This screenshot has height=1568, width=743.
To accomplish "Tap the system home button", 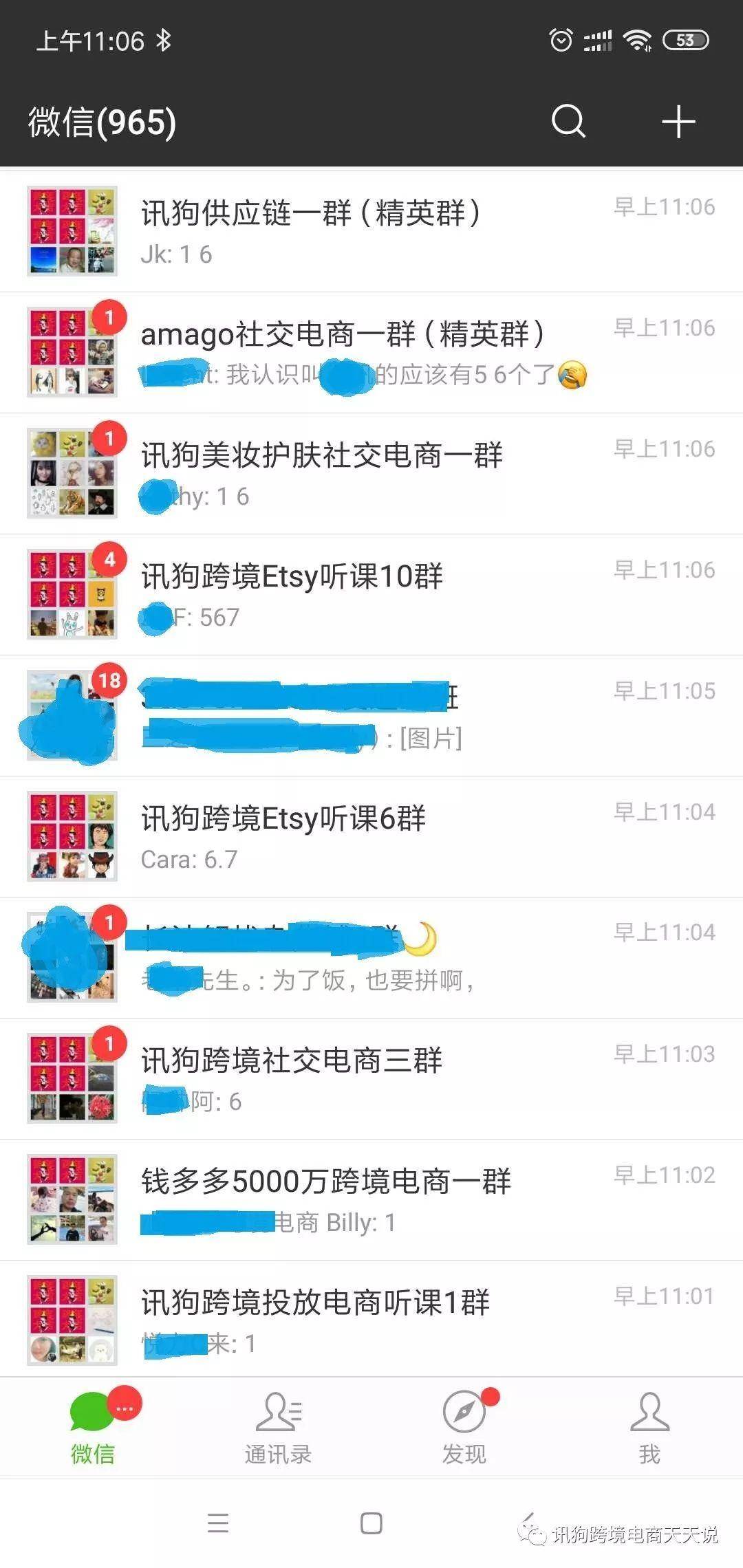I will pyautogui.click(x=371, y=1523).
